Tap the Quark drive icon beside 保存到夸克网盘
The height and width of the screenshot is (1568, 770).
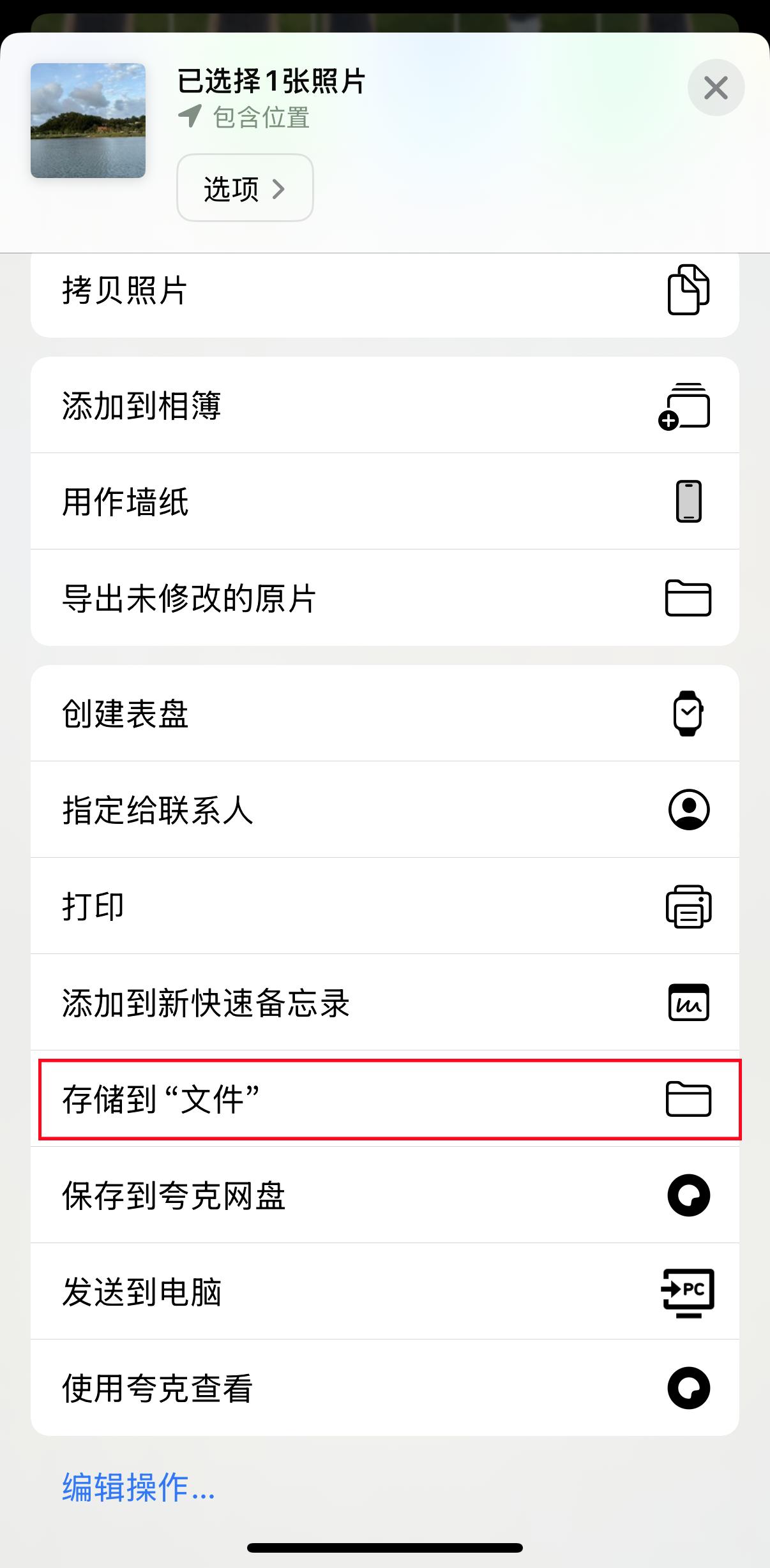(688, 1196)
